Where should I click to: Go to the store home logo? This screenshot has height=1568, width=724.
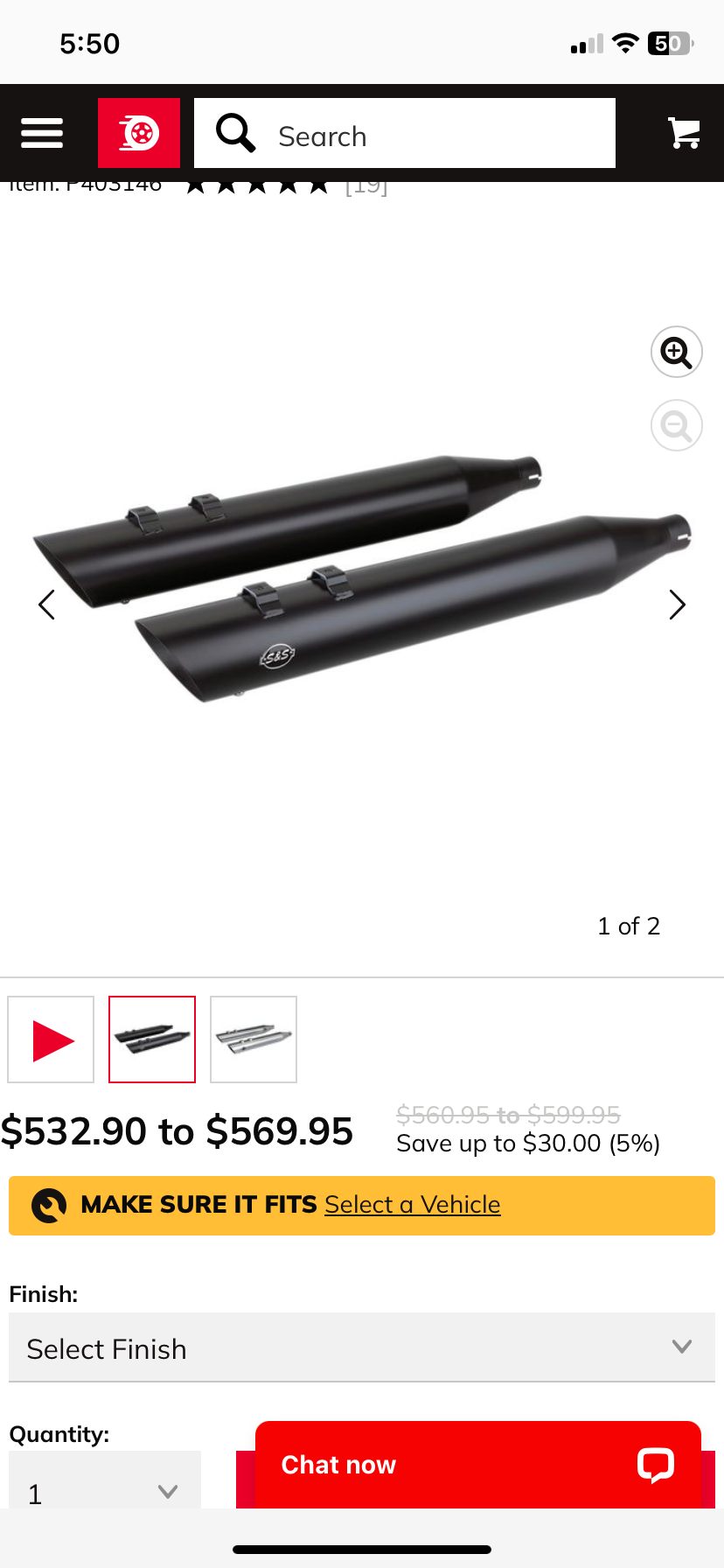click(x=138, y=133)
